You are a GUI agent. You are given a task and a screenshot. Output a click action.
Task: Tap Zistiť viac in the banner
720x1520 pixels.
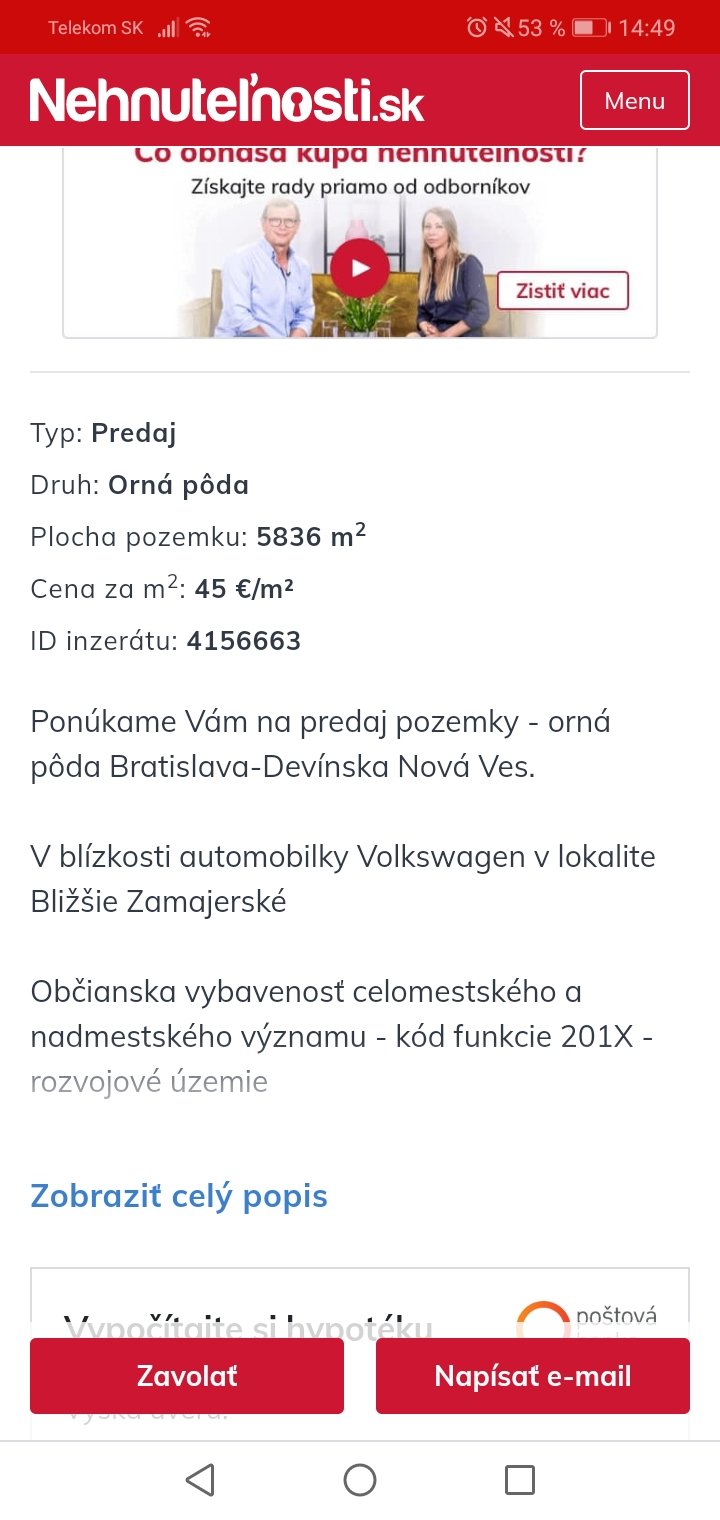pyautogui.click(x=562, y=291)
